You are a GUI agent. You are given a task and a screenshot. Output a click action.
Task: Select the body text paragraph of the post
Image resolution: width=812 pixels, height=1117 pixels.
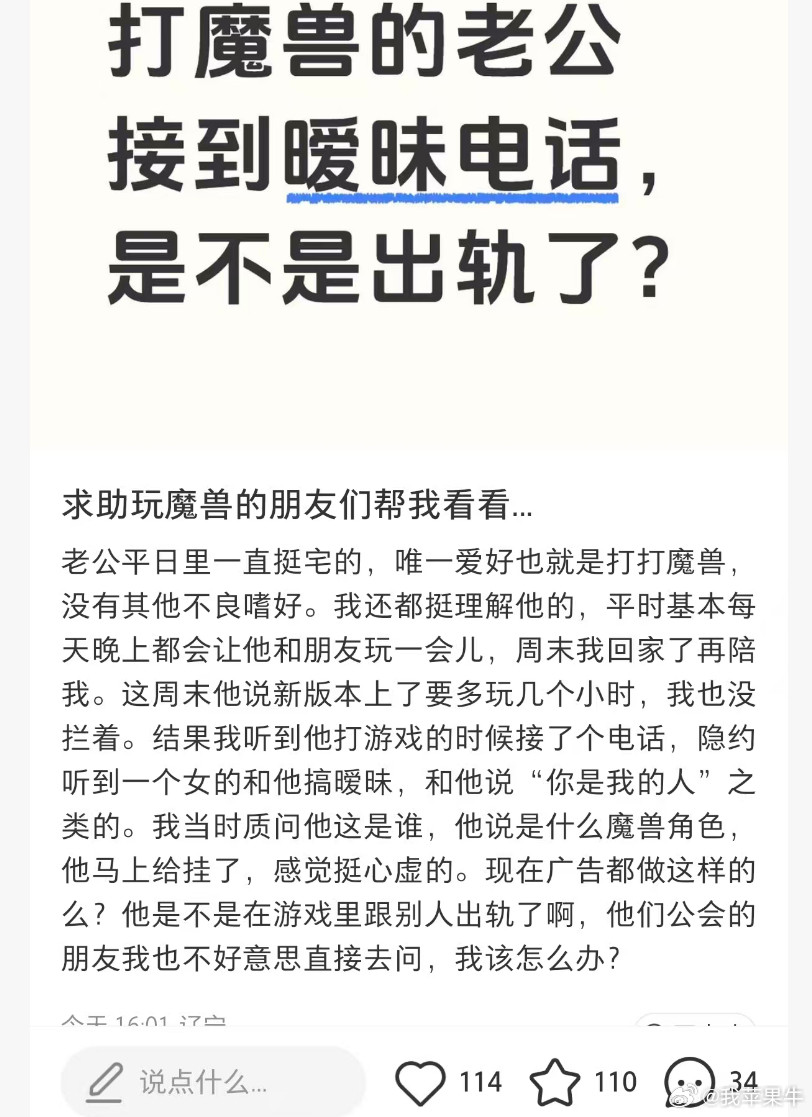[400, 760]
